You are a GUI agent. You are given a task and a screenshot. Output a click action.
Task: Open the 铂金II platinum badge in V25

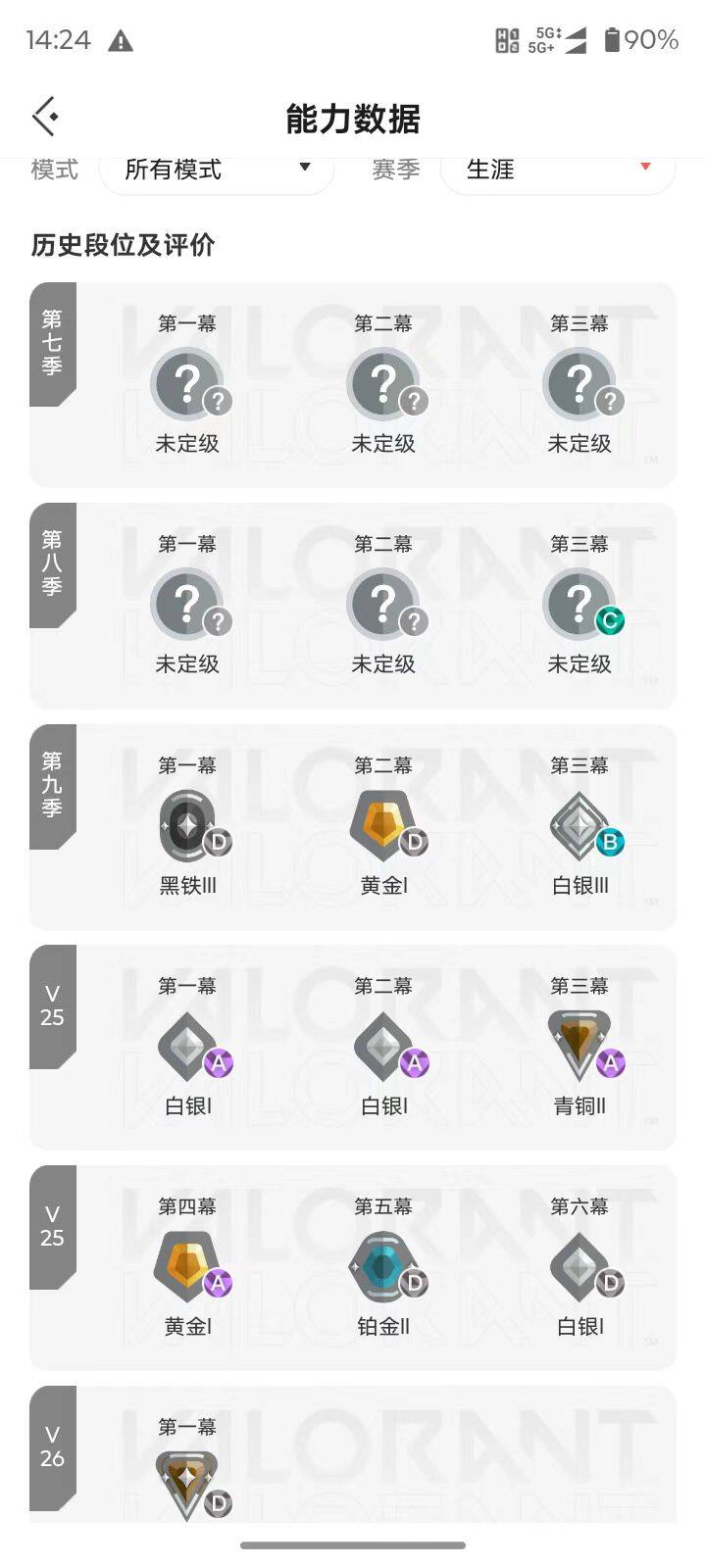pos(382,1266)
